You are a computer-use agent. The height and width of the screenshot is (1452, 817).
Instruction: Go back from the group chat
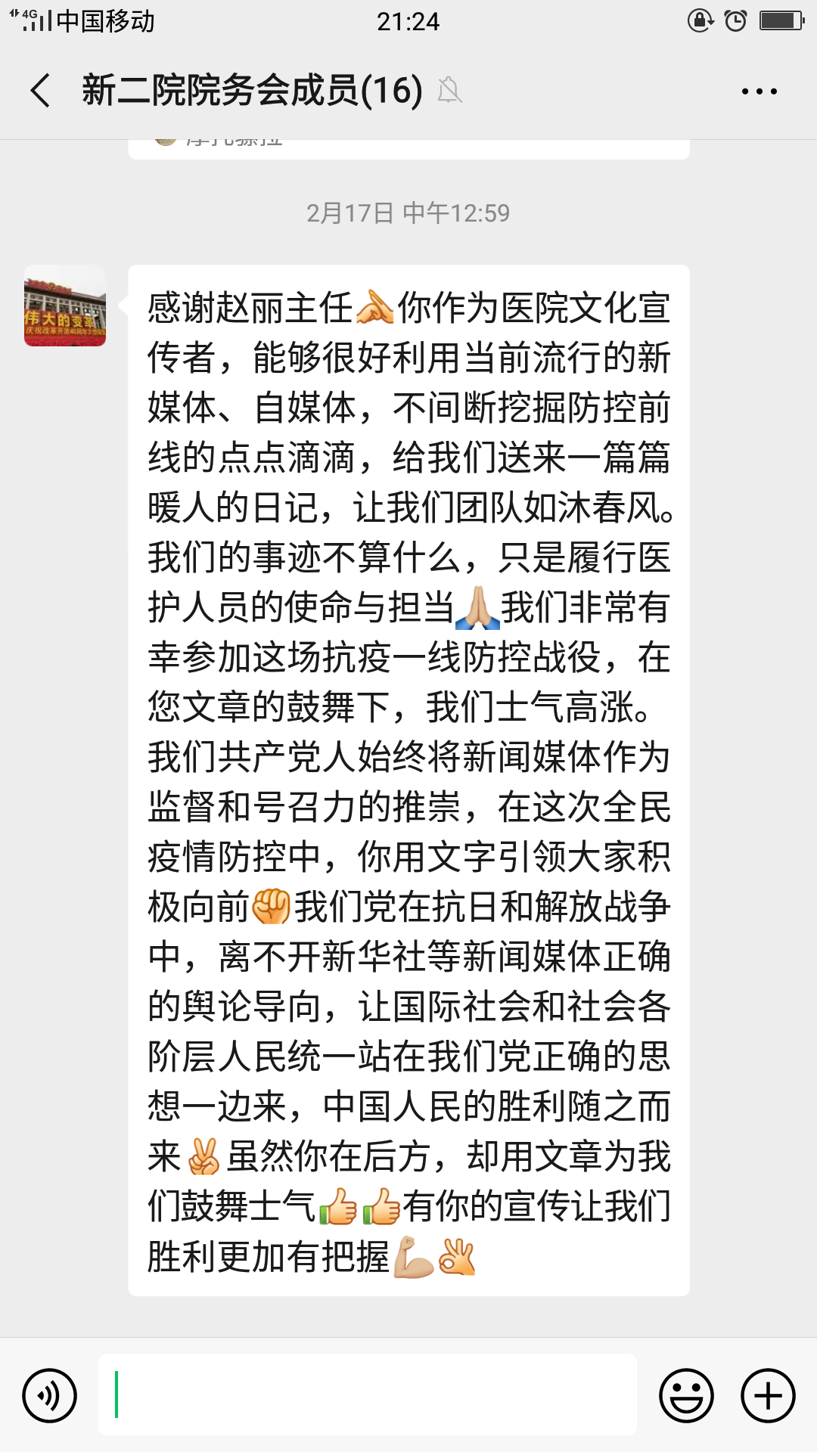point(40,91)
